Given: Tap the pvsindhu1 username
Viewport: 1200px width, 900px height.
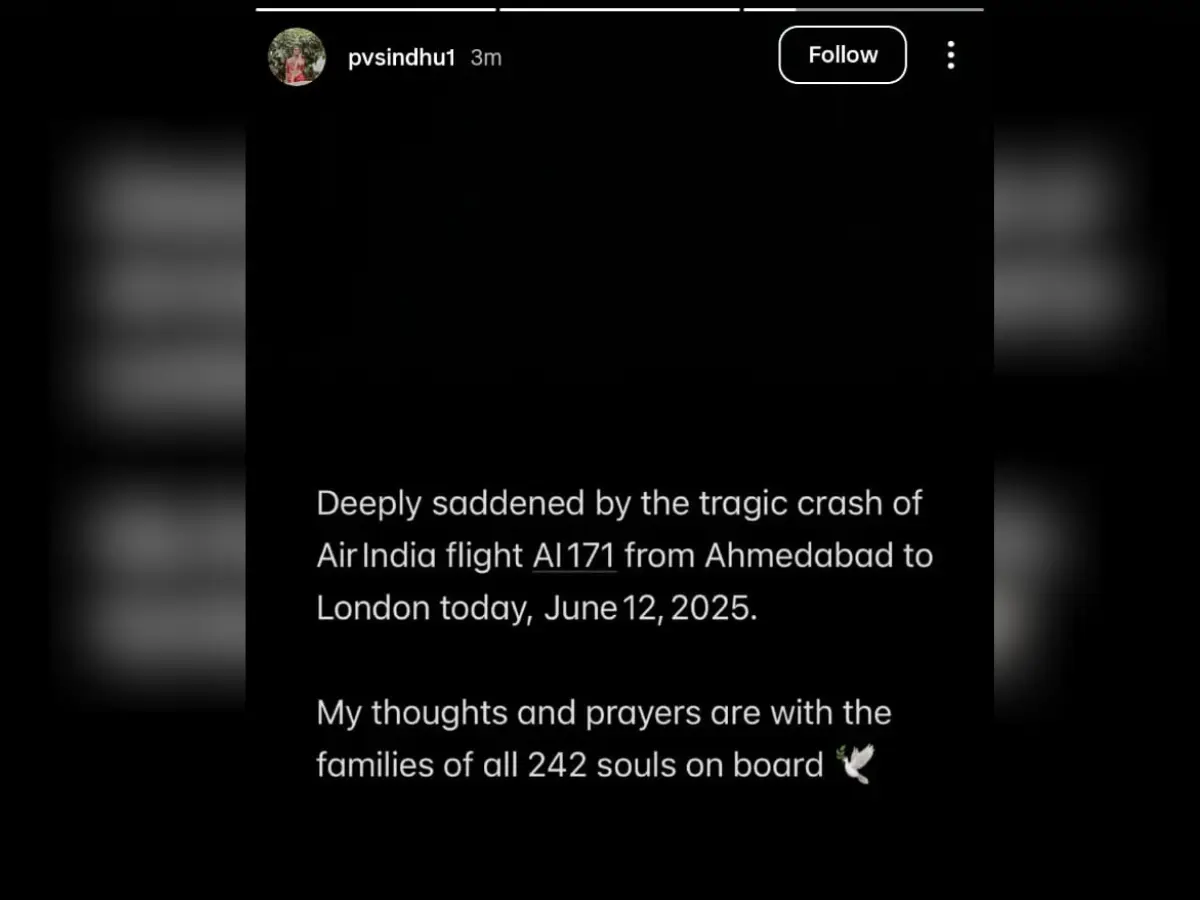Looking at the screenshot, I should point(401,58).
